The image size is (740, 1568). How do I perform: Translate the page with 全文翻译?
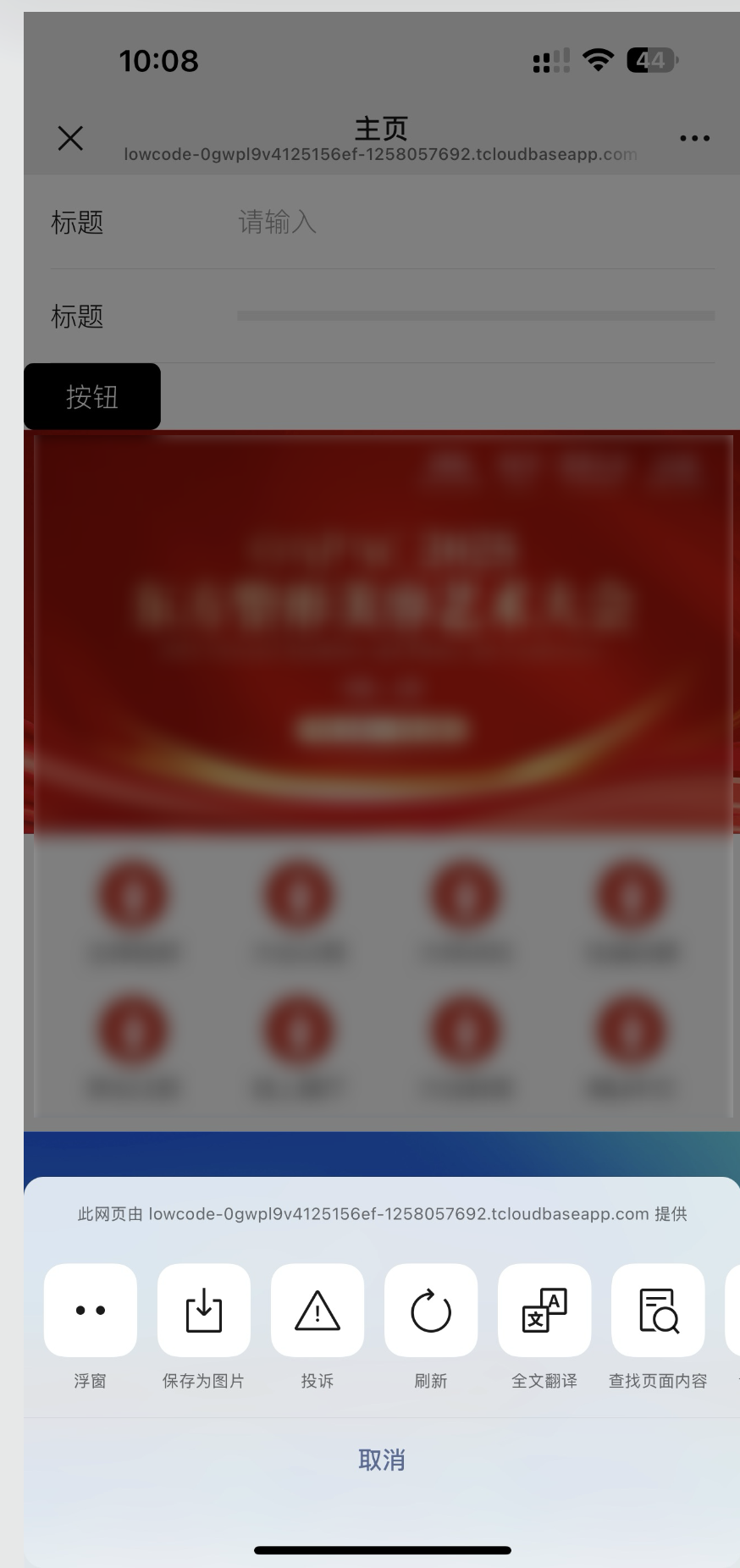(x=544, y=1310)
